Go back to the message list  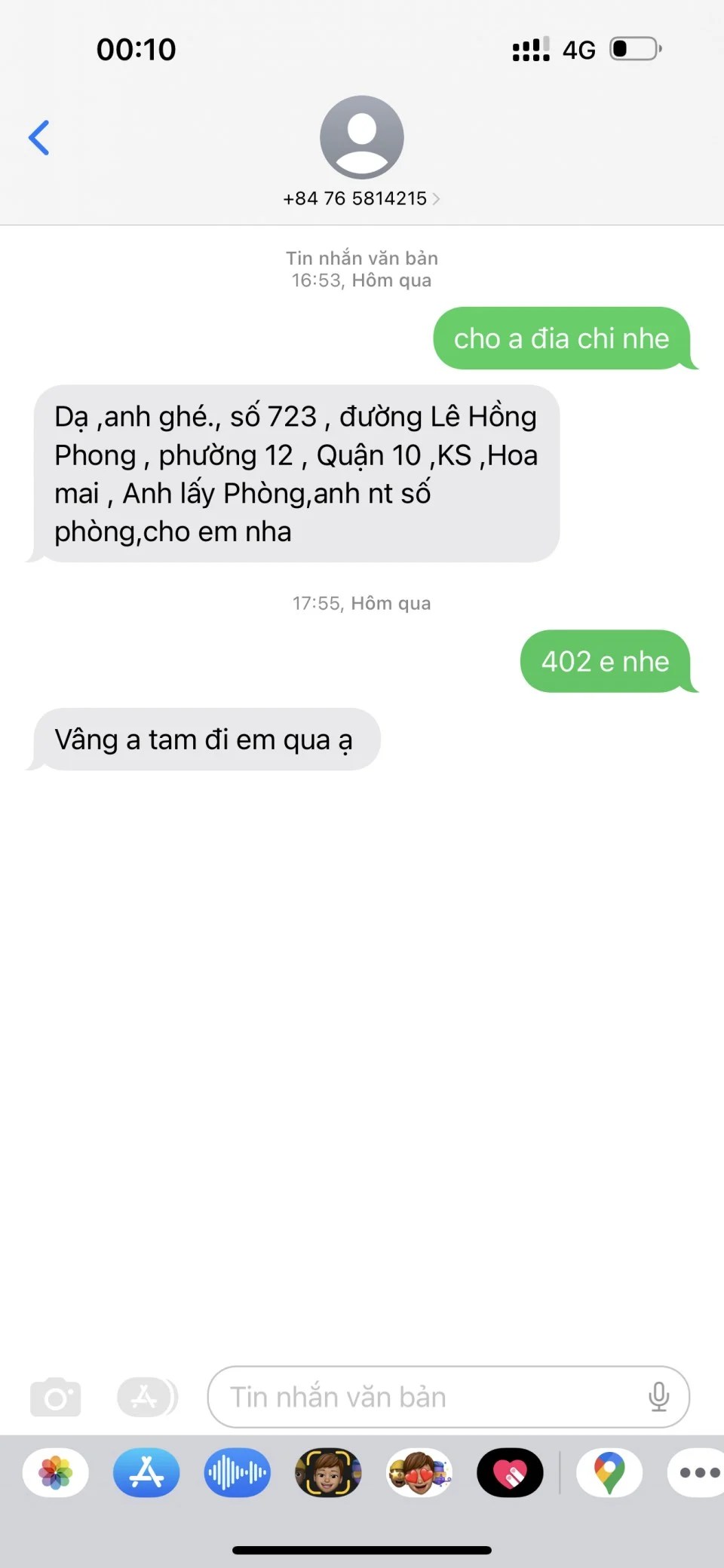pyautogui.click(x=39, y=138)
